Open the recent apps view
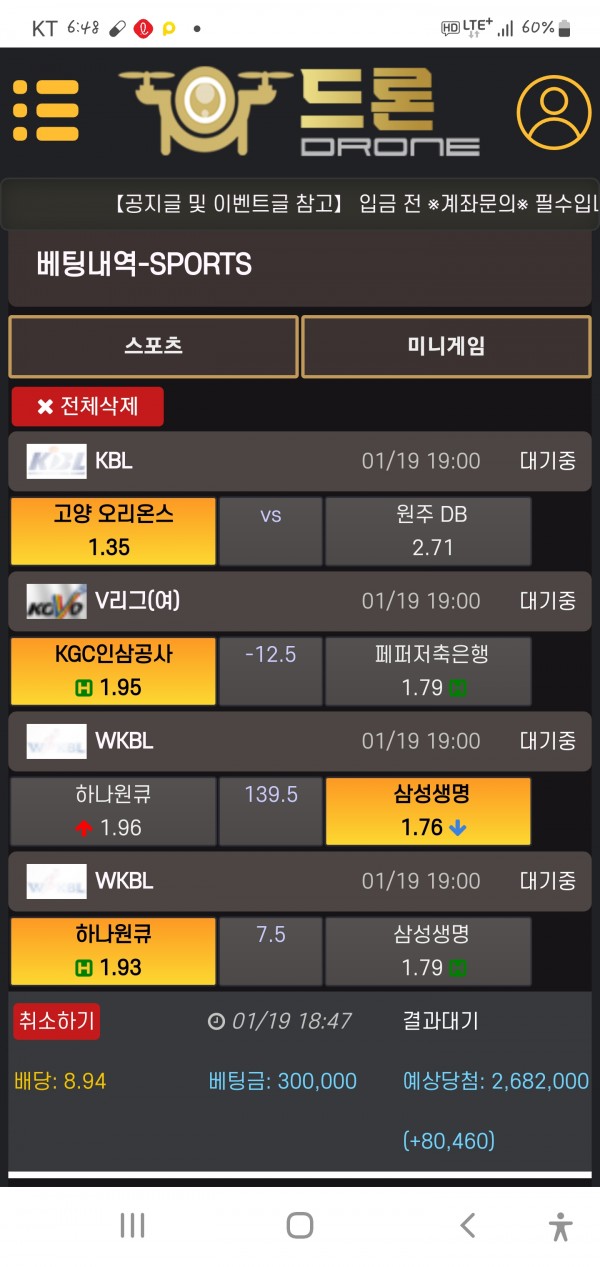The width and height of the screenshot is (600, 1267). point(132,1225)
